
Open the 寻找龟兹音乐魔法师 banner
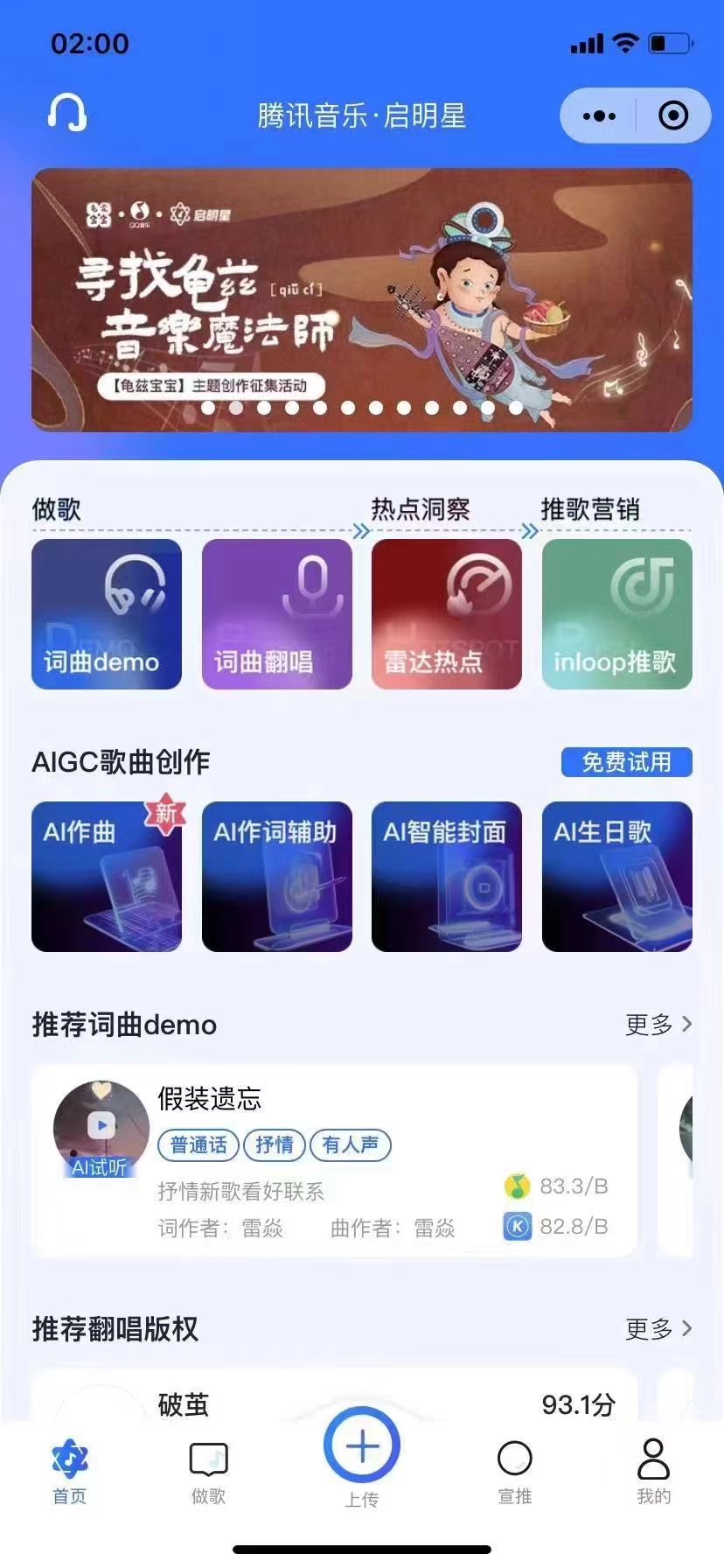362,299
